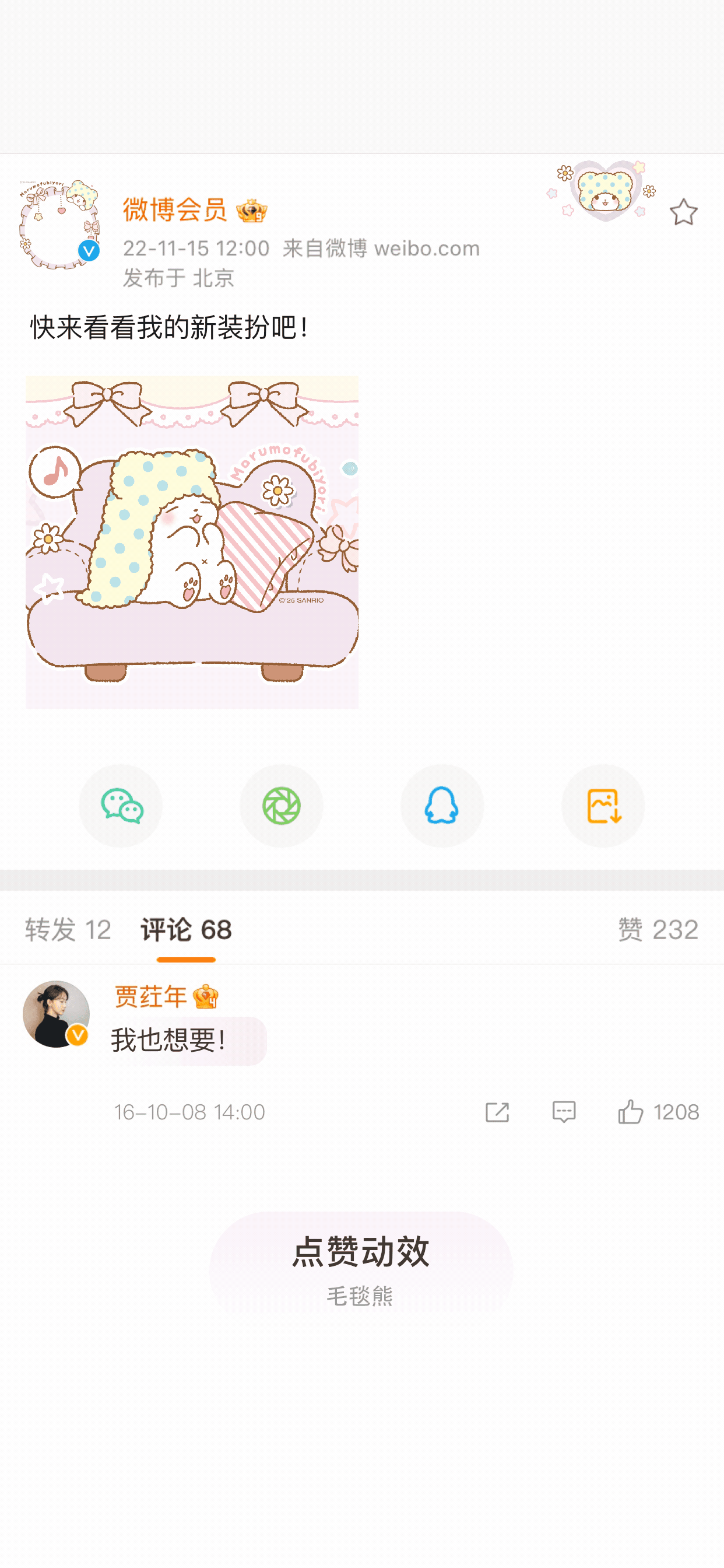
Task: Forward 贾荮年's comment via share icon
Action: tap(498, 1111)
